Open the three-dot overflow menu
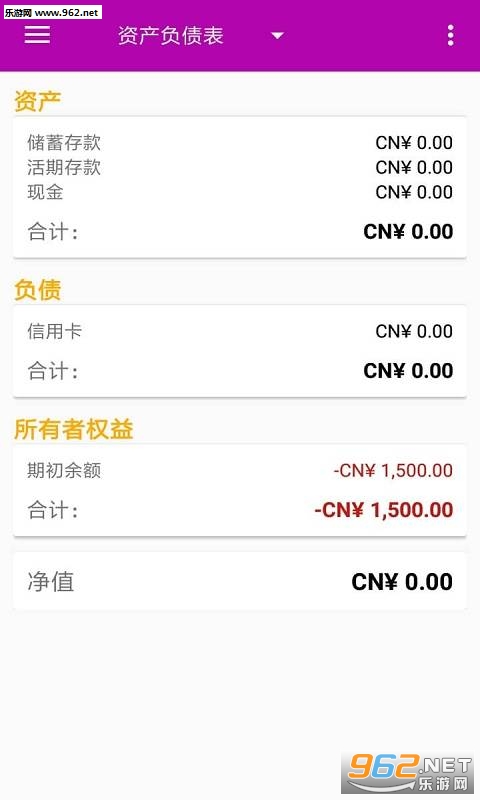 pos(450,36)
